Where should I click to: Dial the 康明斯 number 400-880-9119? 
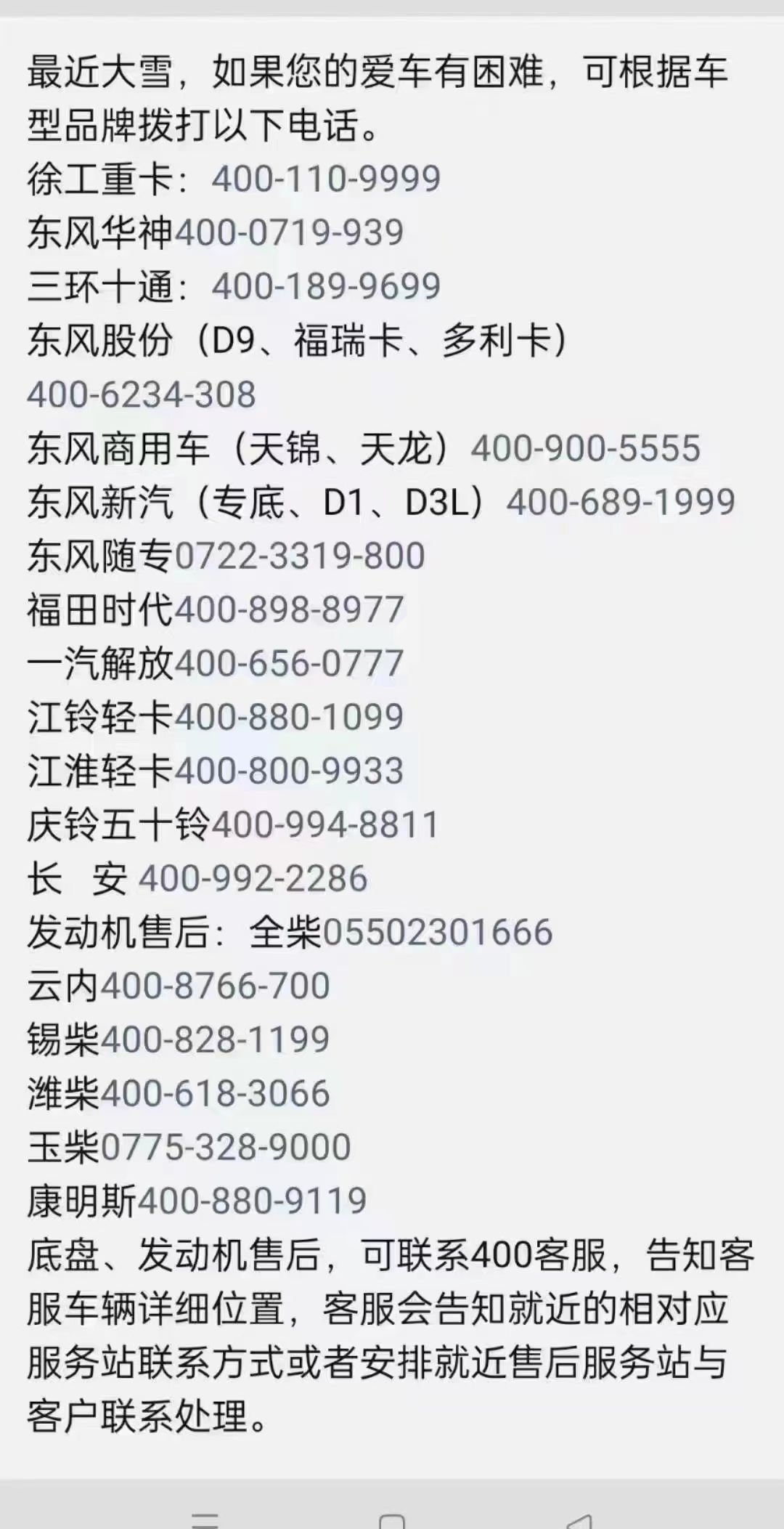[x=252, y=1201]
